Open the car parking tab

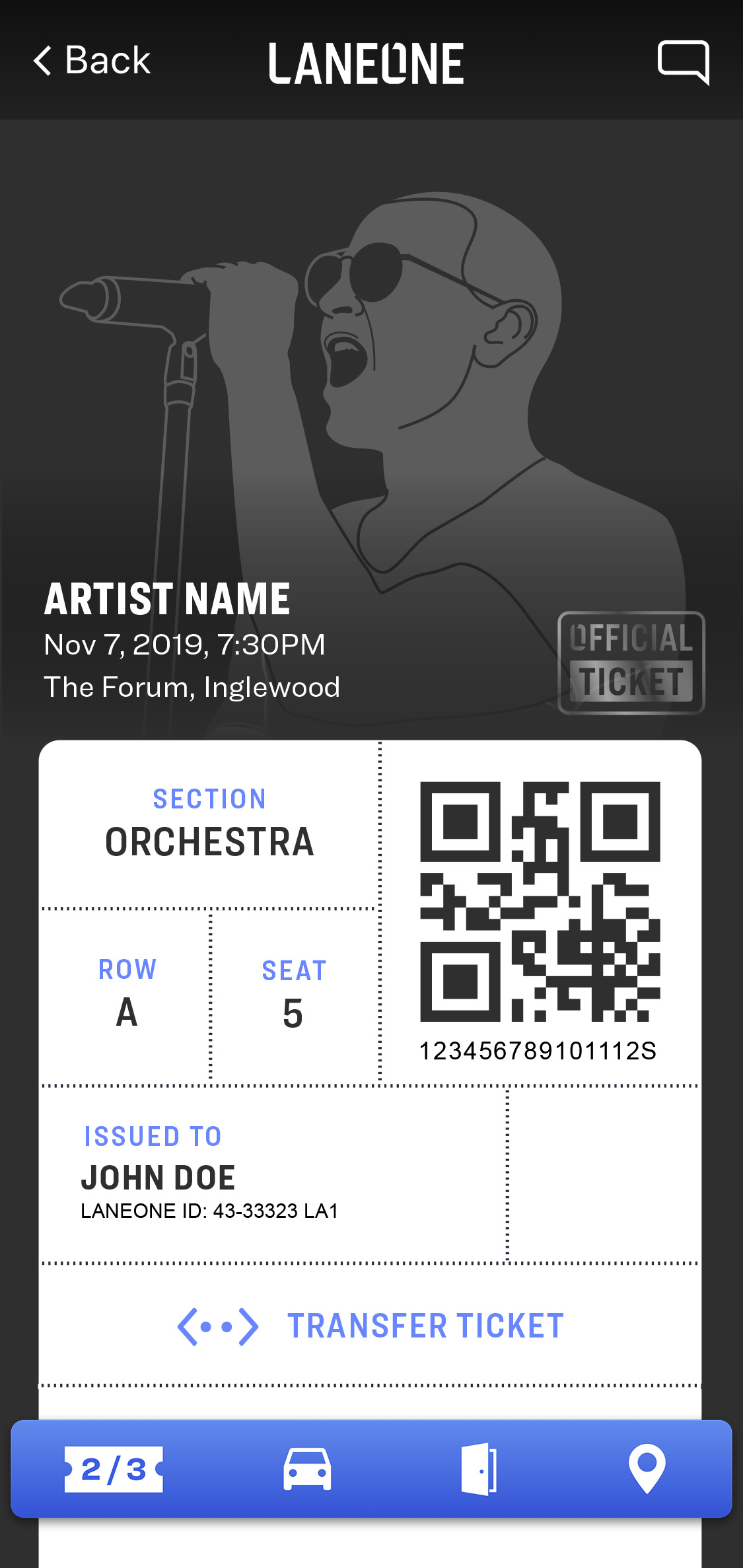point(307,1470)
